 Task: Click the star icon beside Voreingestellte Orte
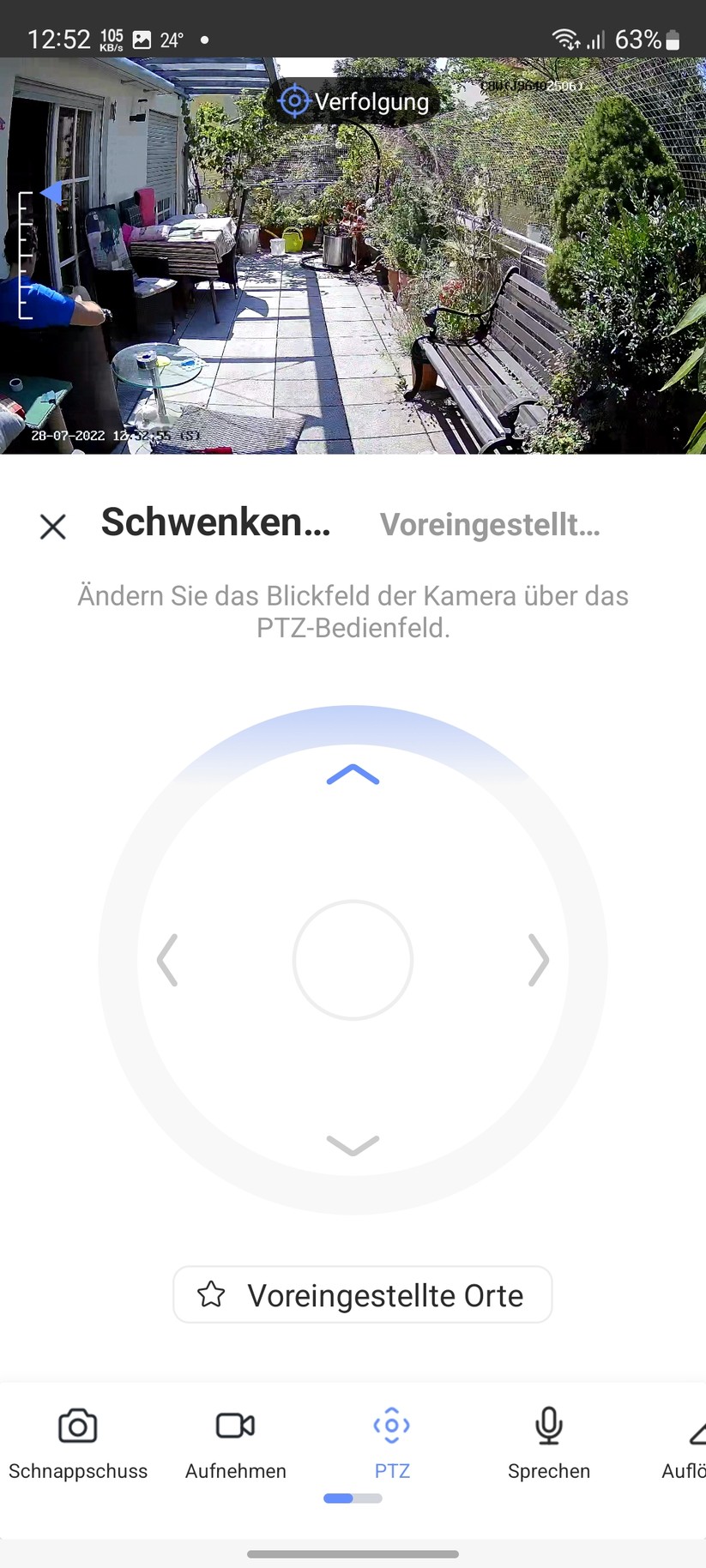coord(211,1295)
